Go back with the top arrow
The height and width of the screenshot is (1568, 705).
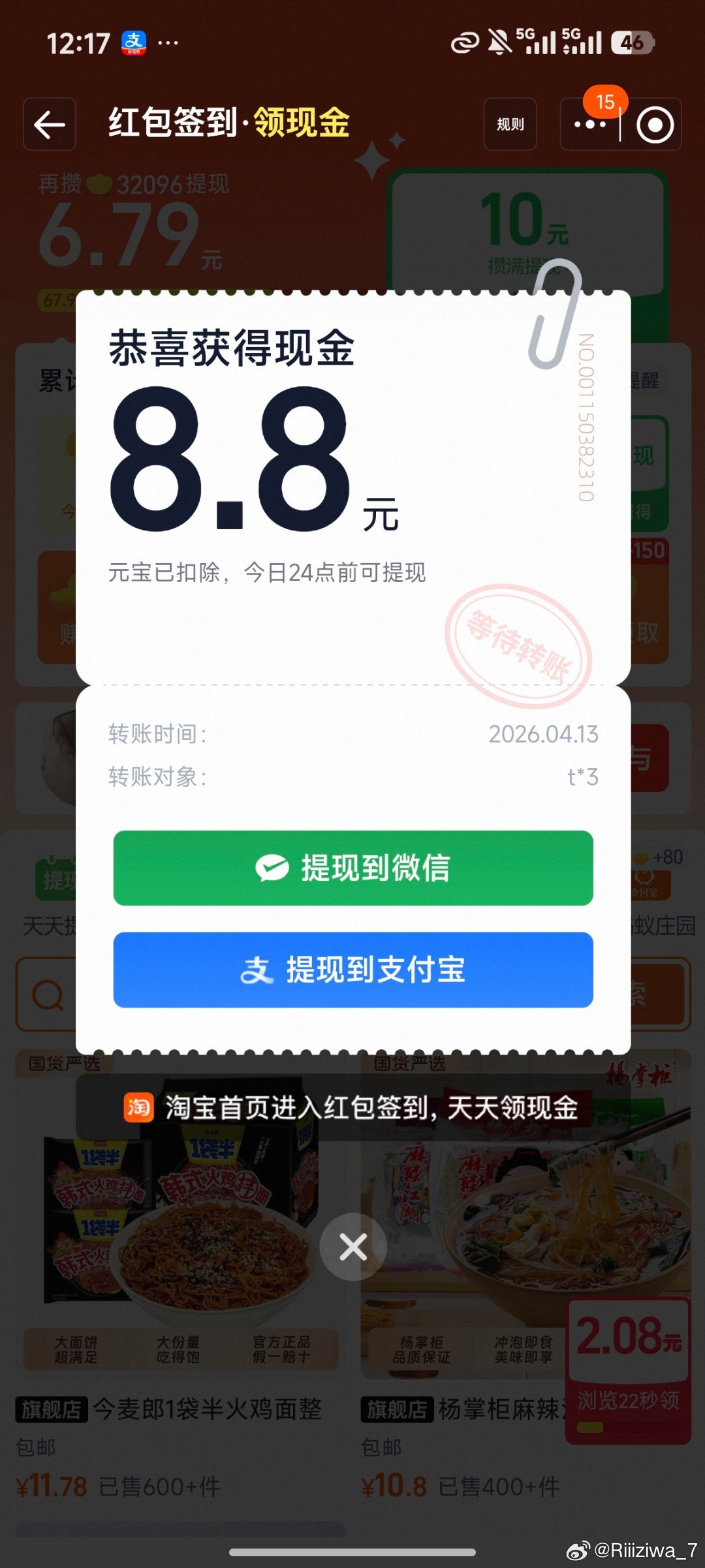[50, 125]
